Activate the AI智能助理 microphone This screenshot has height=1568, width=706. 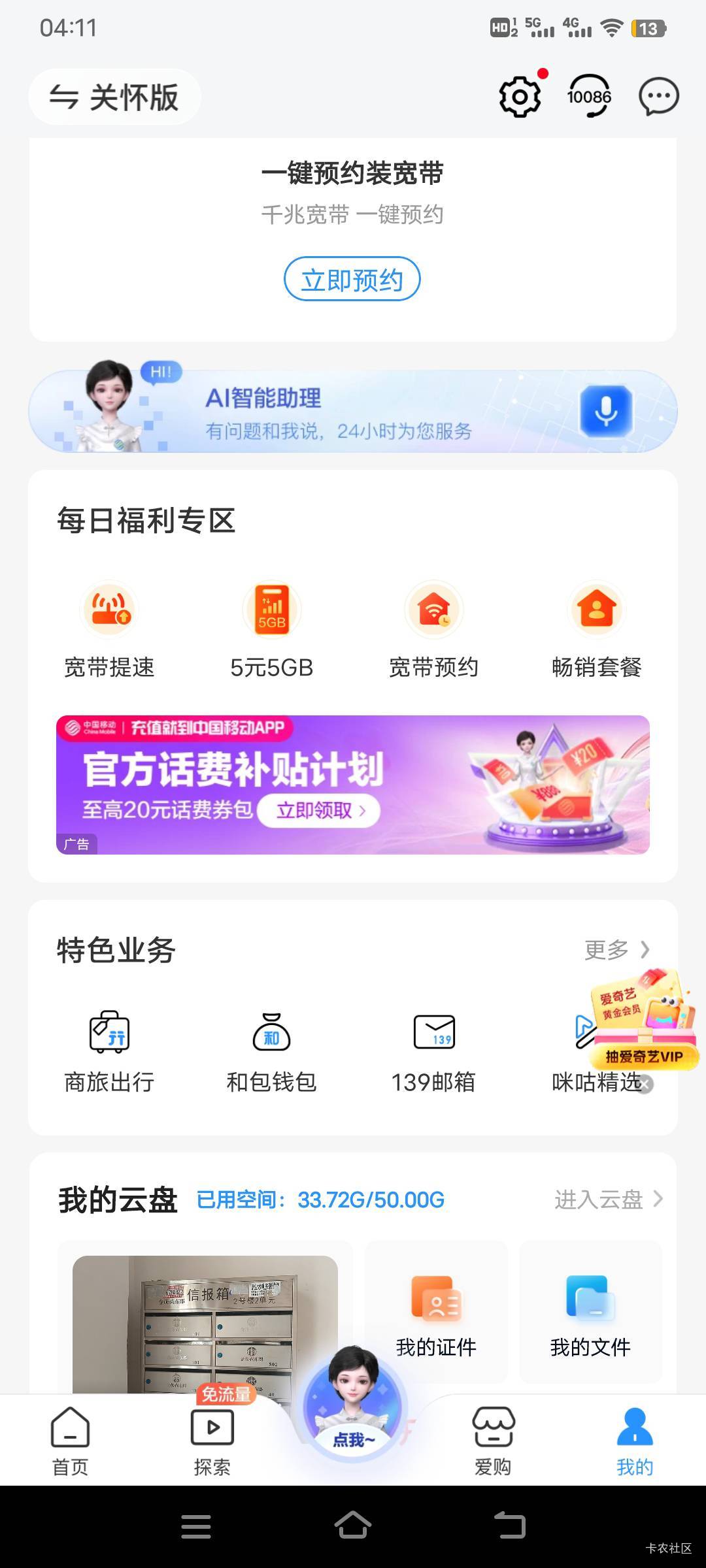click(606, 411)
